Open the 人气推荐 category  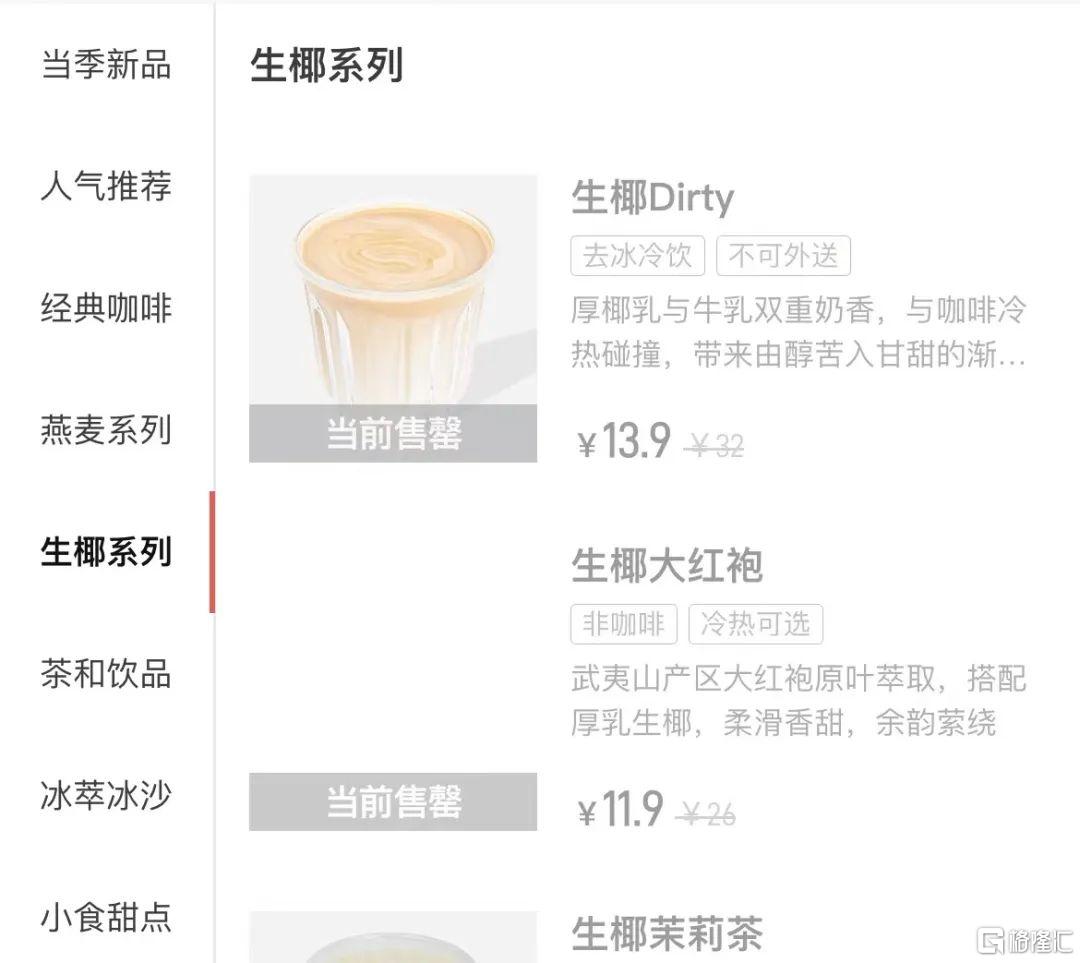point(106,186)
